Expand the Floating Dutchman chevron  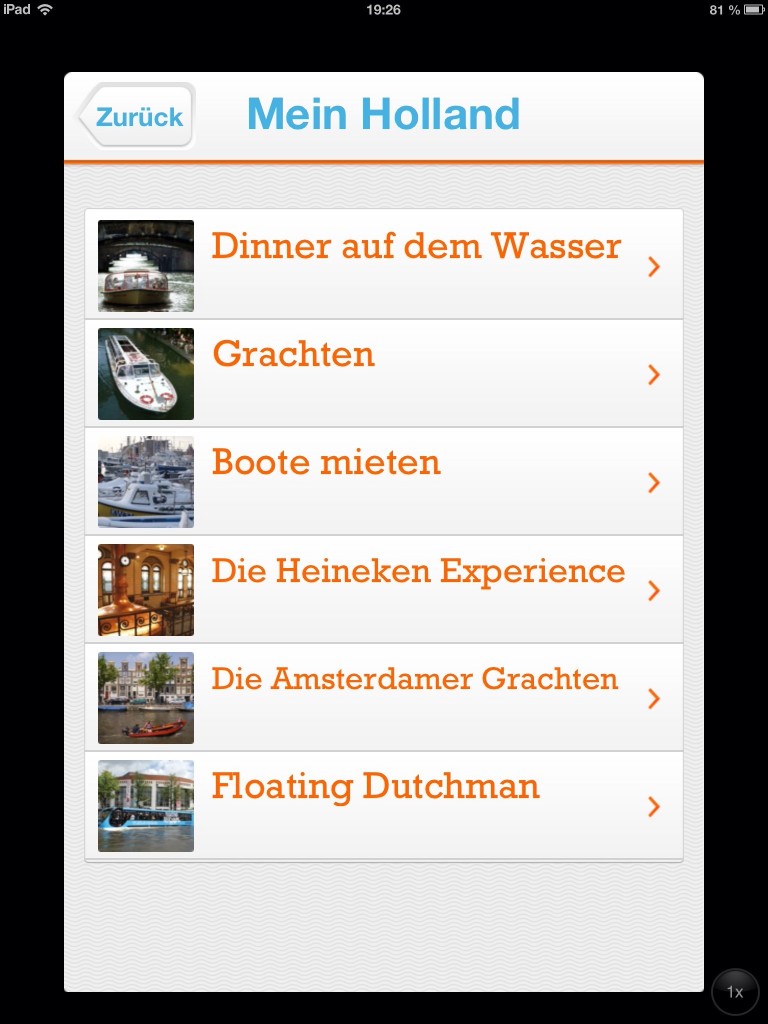(x=654, y=805)
